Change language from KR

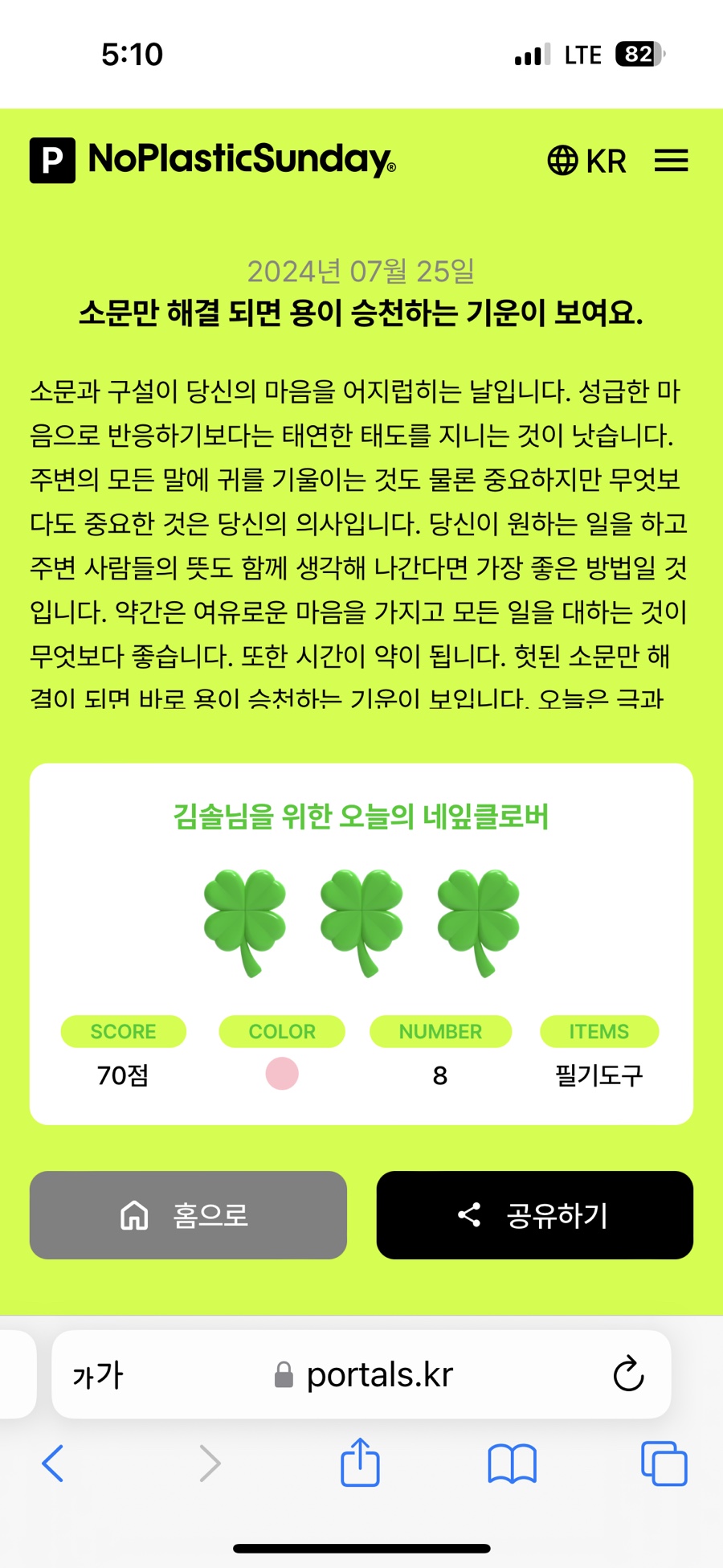point(586,161)
